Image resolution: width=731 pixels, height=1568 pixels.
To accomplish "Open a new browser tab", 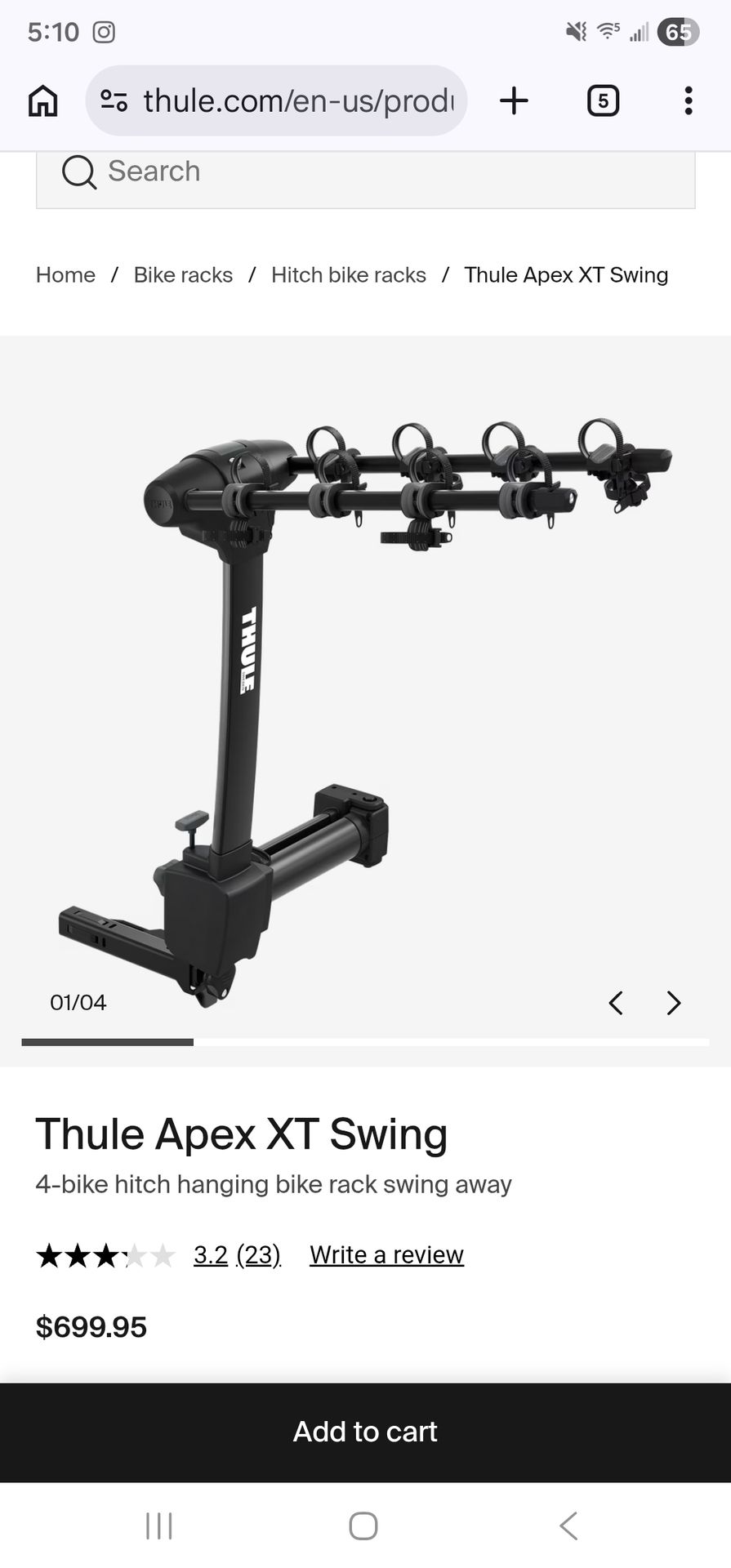I will coord(514,101).
